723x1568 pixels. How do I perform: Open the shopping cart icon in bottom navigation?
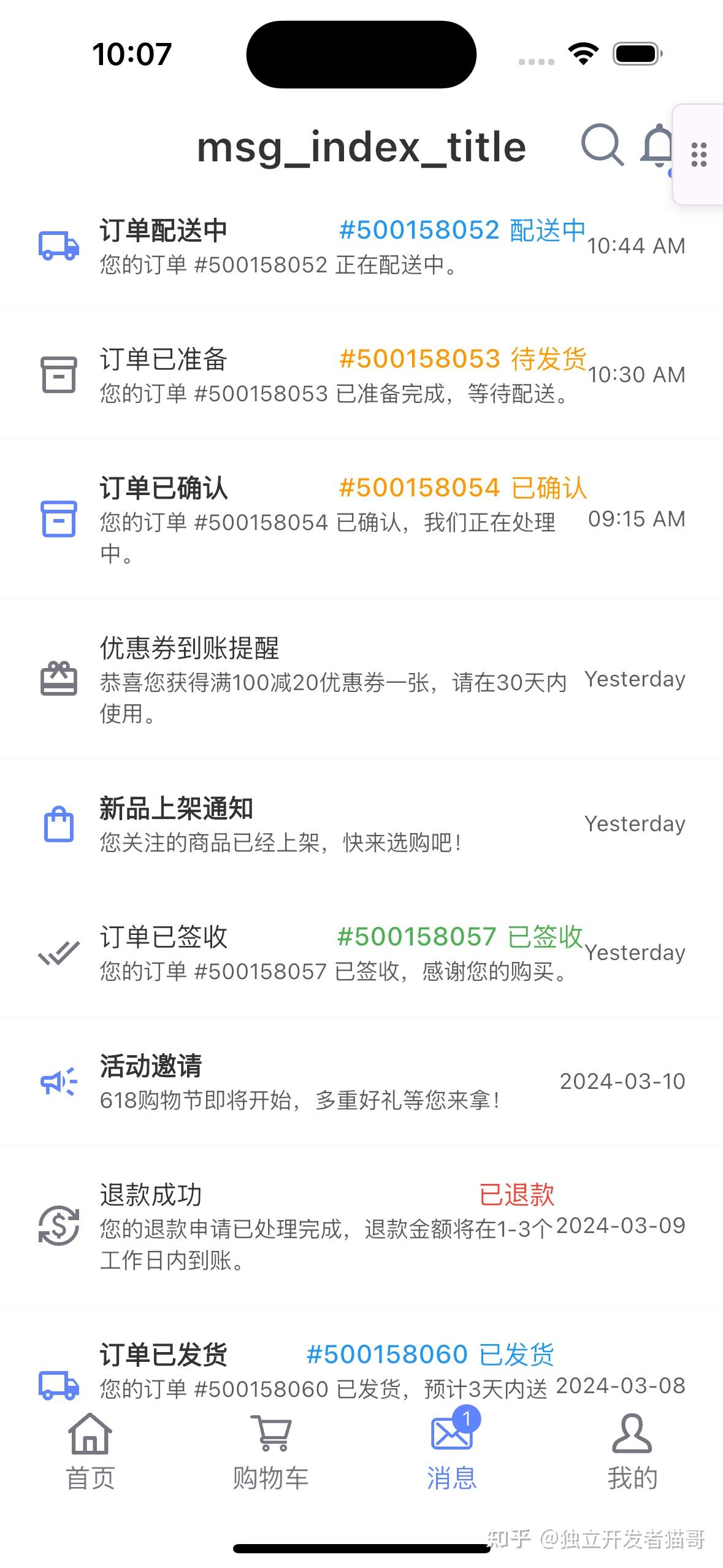pos(270,1436)
